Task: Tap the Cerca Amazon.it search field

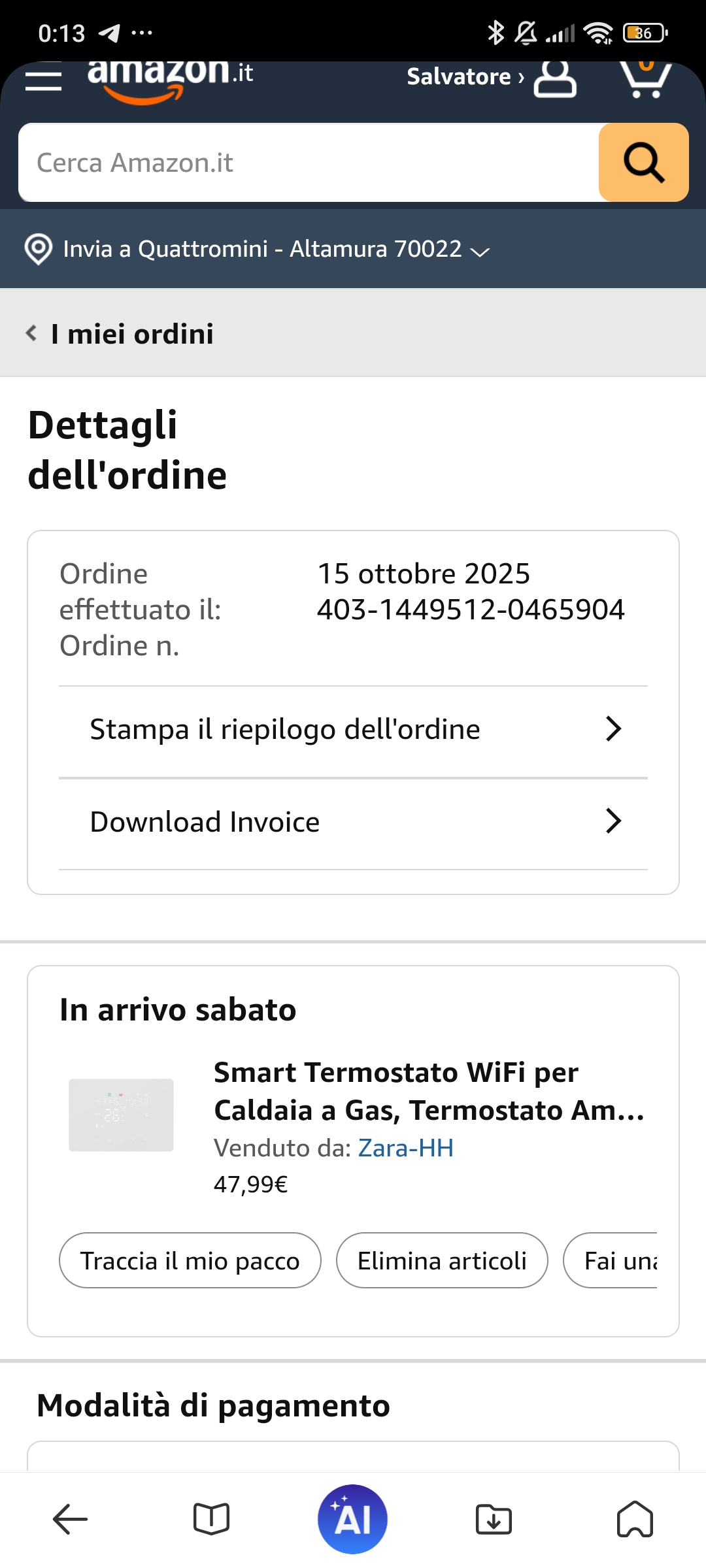Action: (307, 163)
